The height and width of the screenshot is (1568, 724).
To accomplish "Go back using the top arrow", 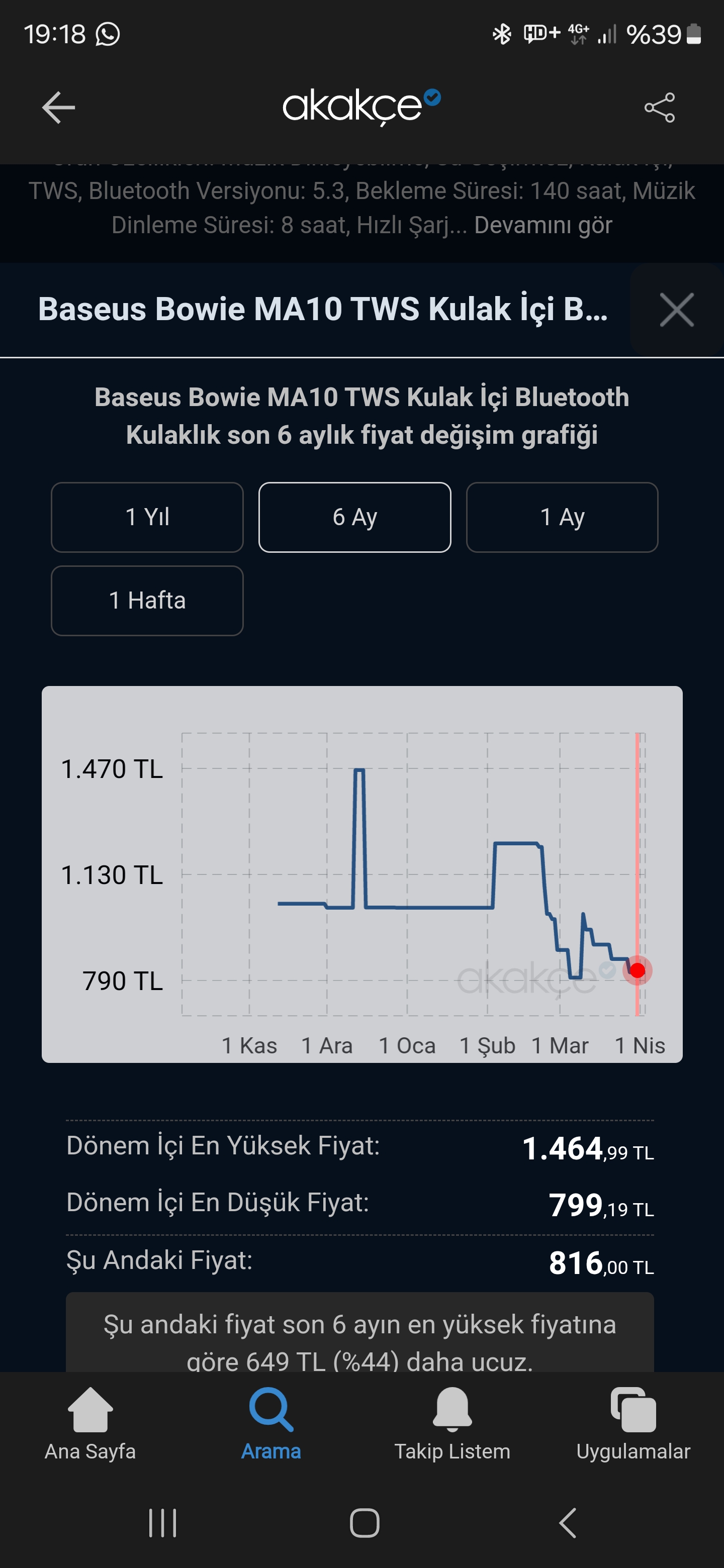I will click(58, 108).
